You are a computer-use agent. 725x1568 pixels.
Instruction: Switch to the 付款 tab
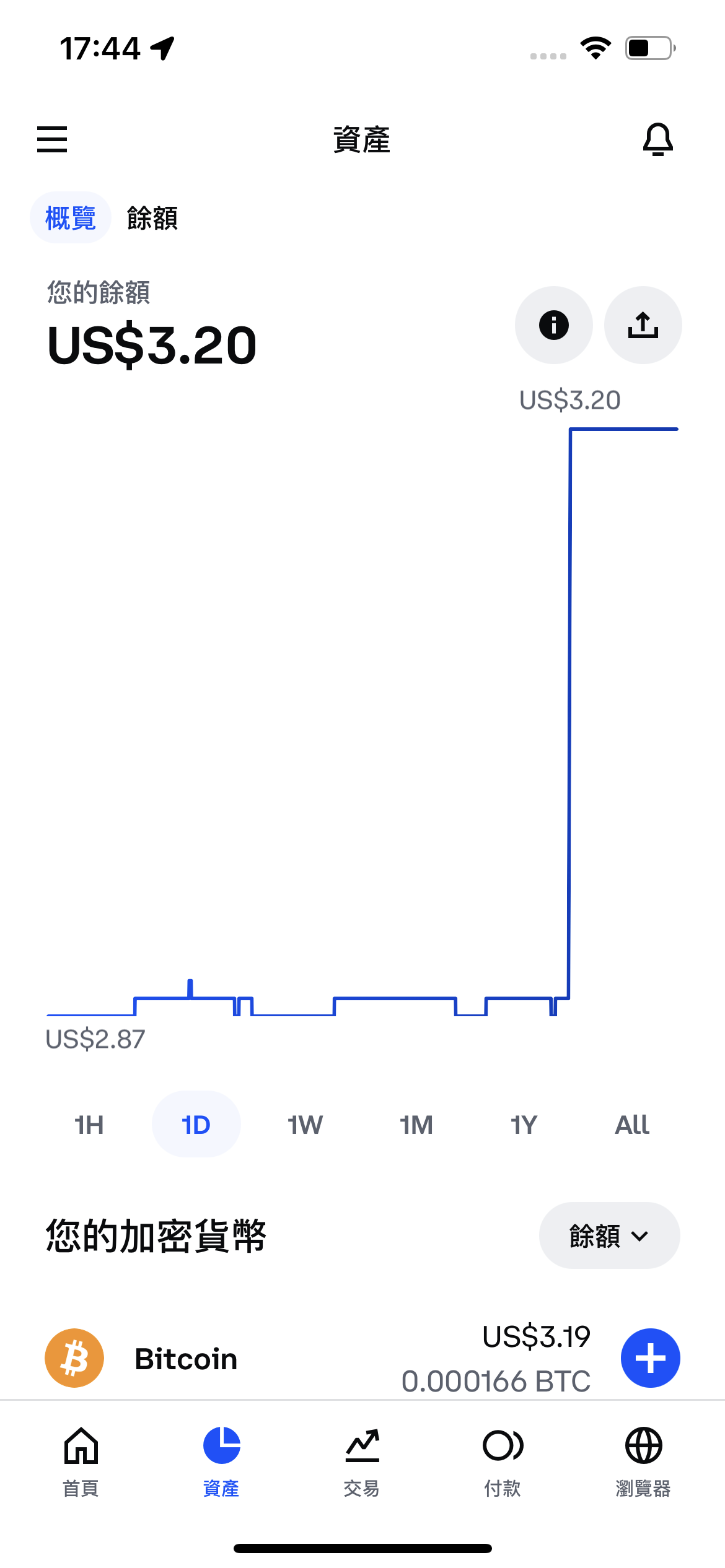point(503,1461)
